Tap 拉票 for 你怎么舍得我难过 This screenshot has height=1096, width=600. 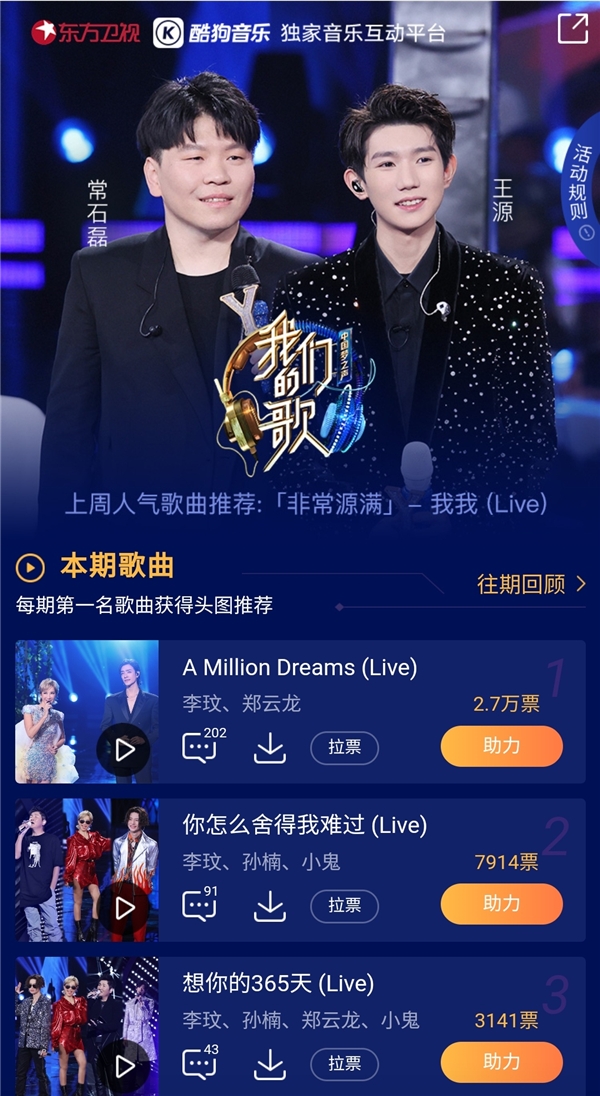pos(344,905)
